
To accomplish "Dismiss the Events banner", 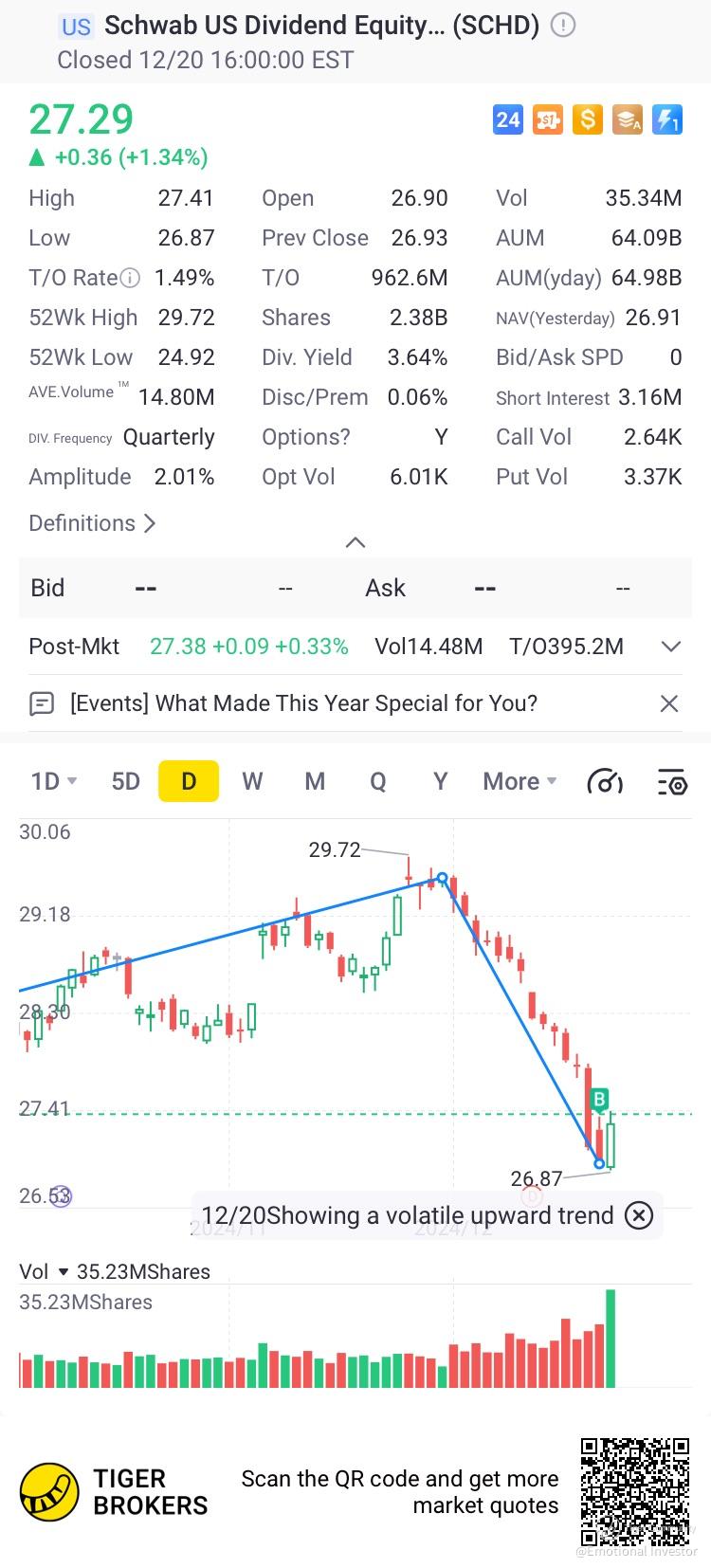I will tap(668, 703).
